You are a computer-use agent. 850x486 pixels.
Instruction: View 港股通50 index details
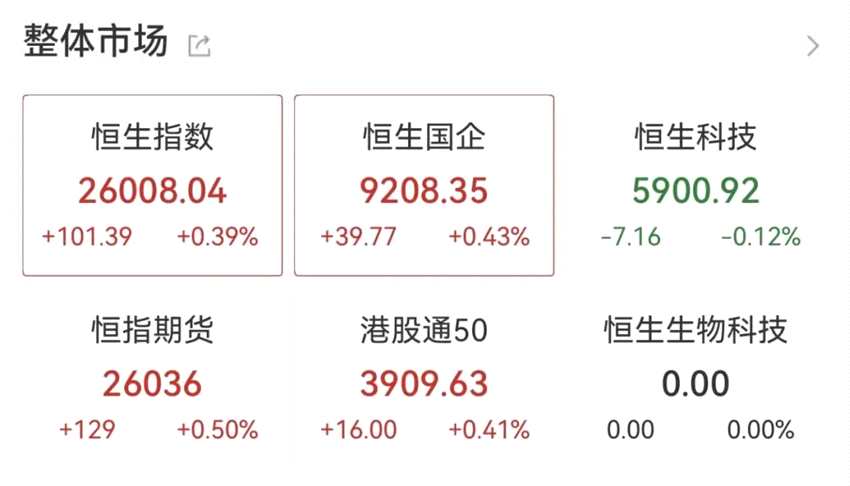(423, 380)
